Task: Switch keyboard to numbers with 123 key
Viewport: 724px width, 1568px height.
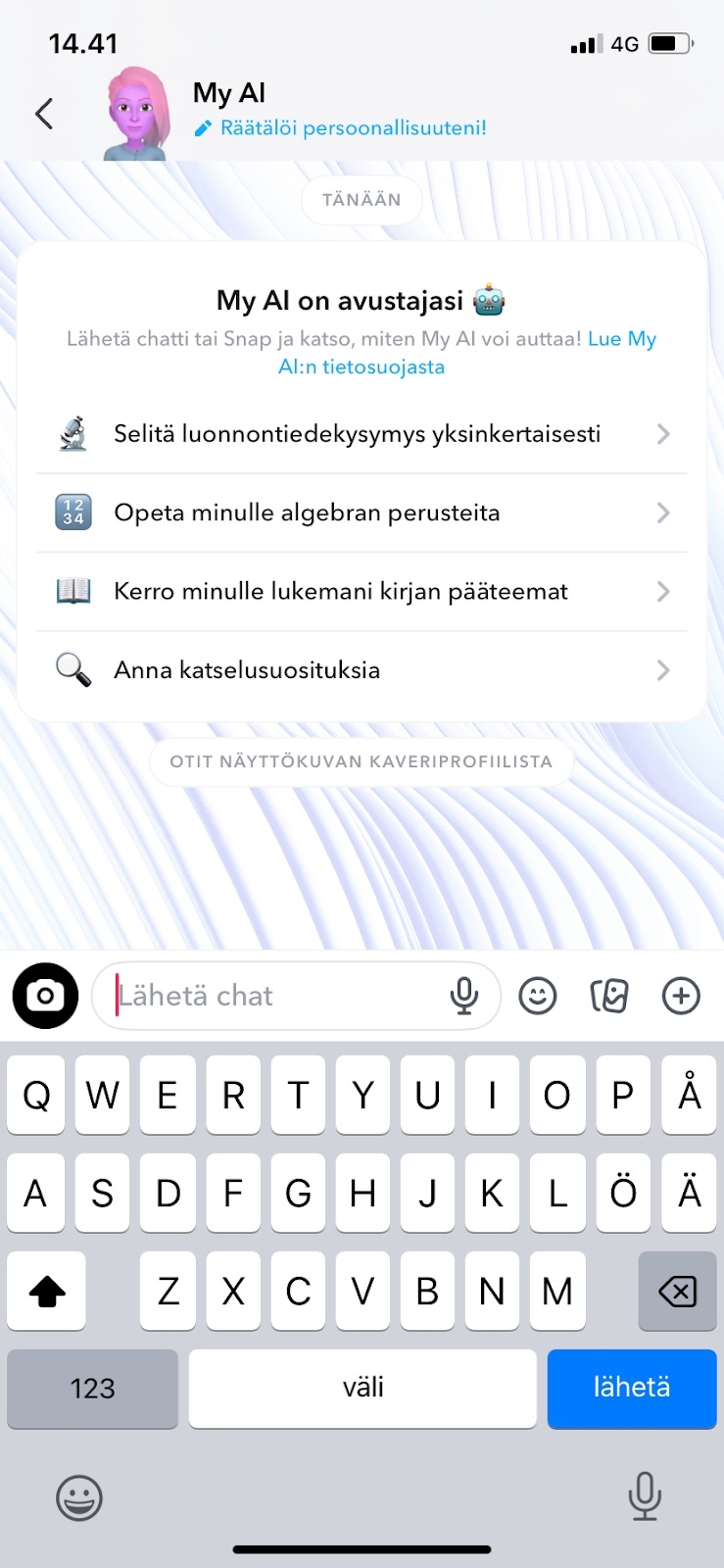Action: click(92, 1389)
